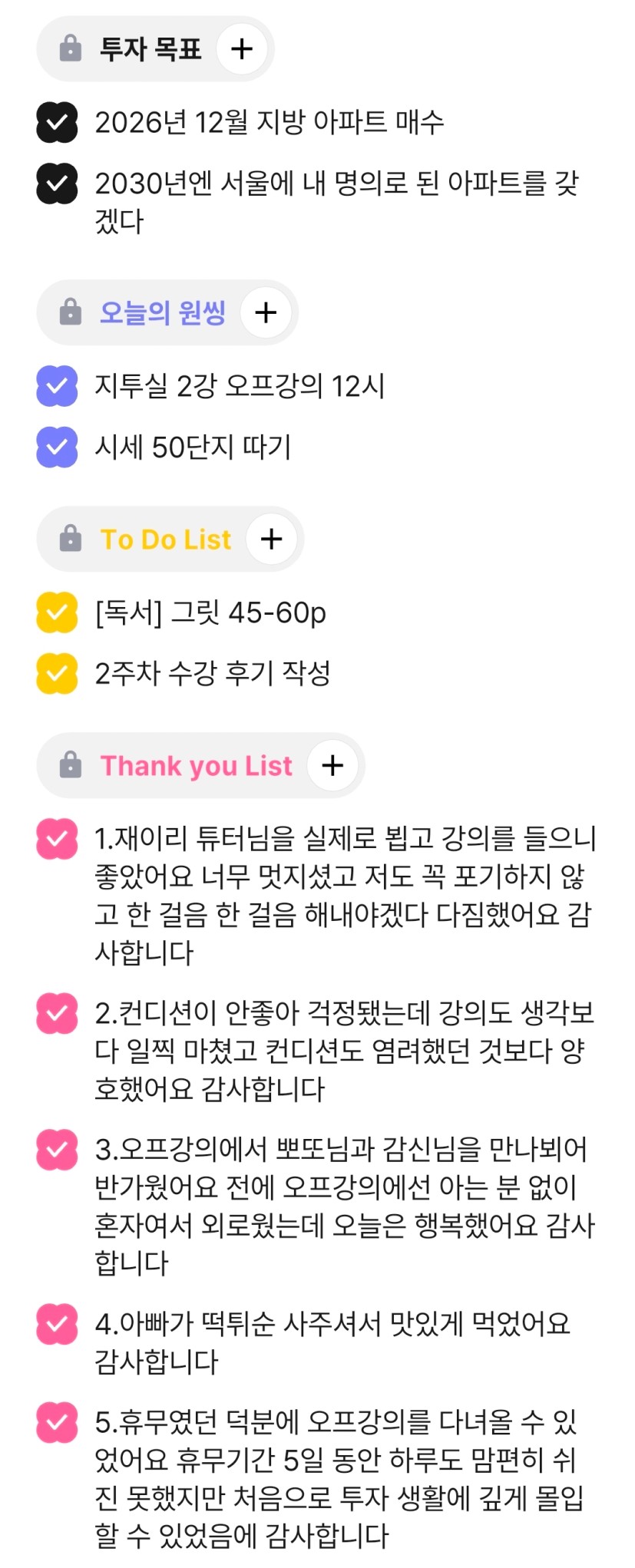Viewport: 635px width, 1568px height.
Task: Uncheck 2026년 12월 지방 아파트 매수
Action: point(57,123)
